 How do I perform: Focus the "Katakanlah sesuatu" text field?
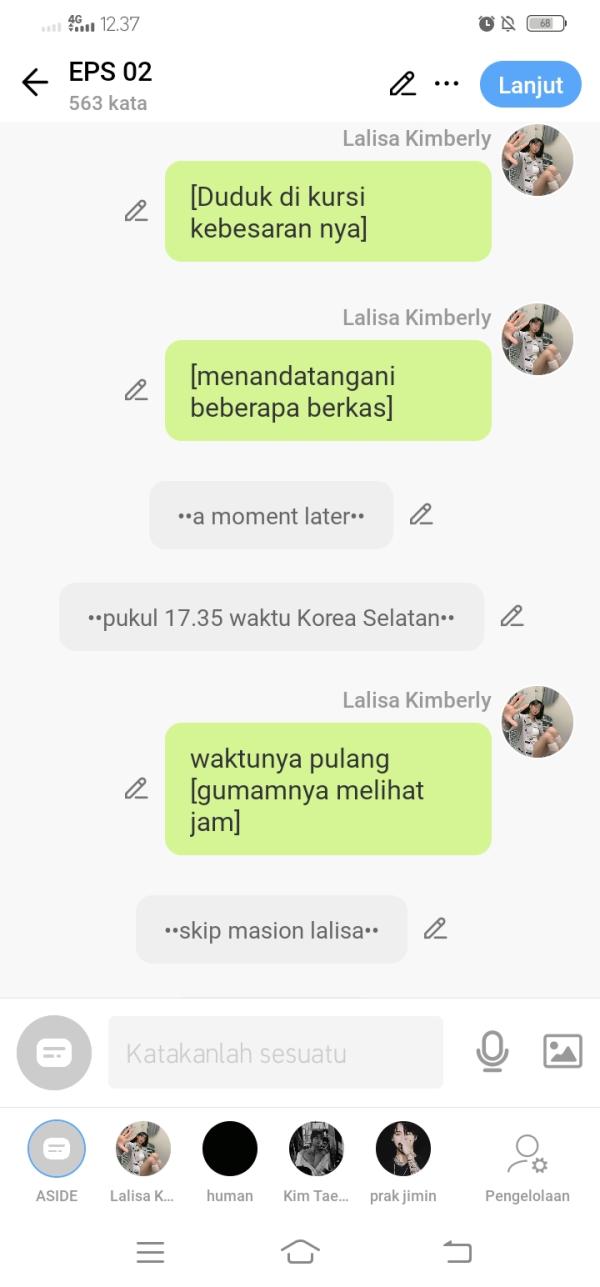(275, 1052)
